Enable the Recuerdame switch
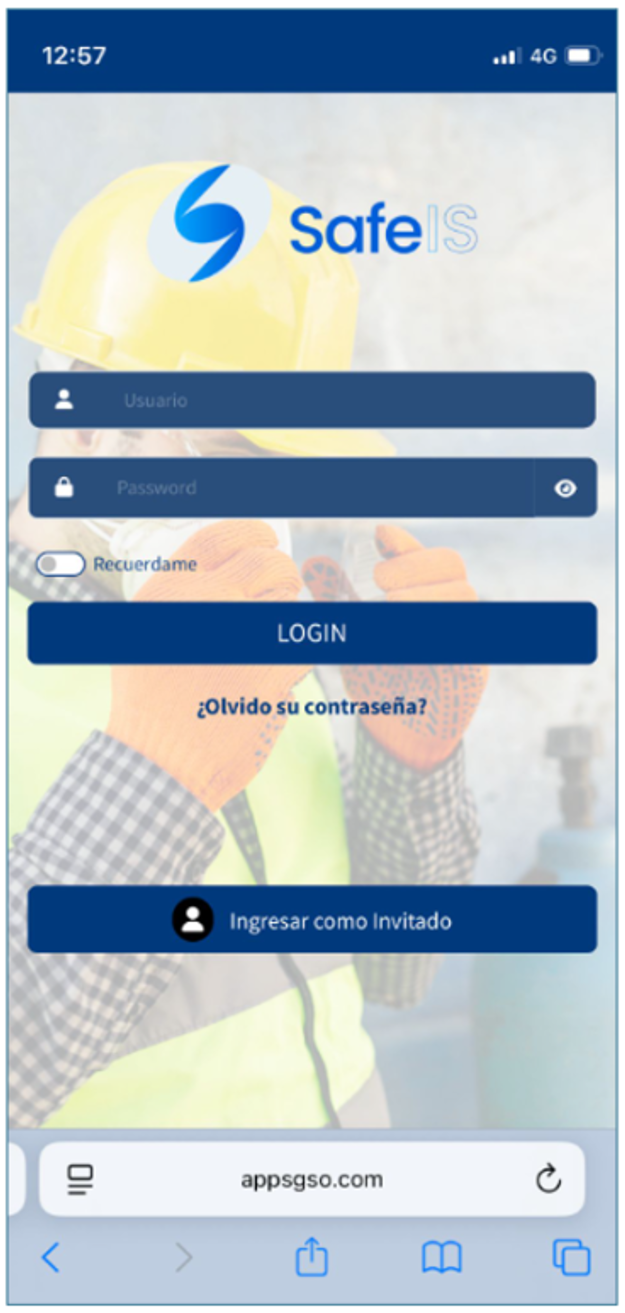 click(x=60, y=565)
